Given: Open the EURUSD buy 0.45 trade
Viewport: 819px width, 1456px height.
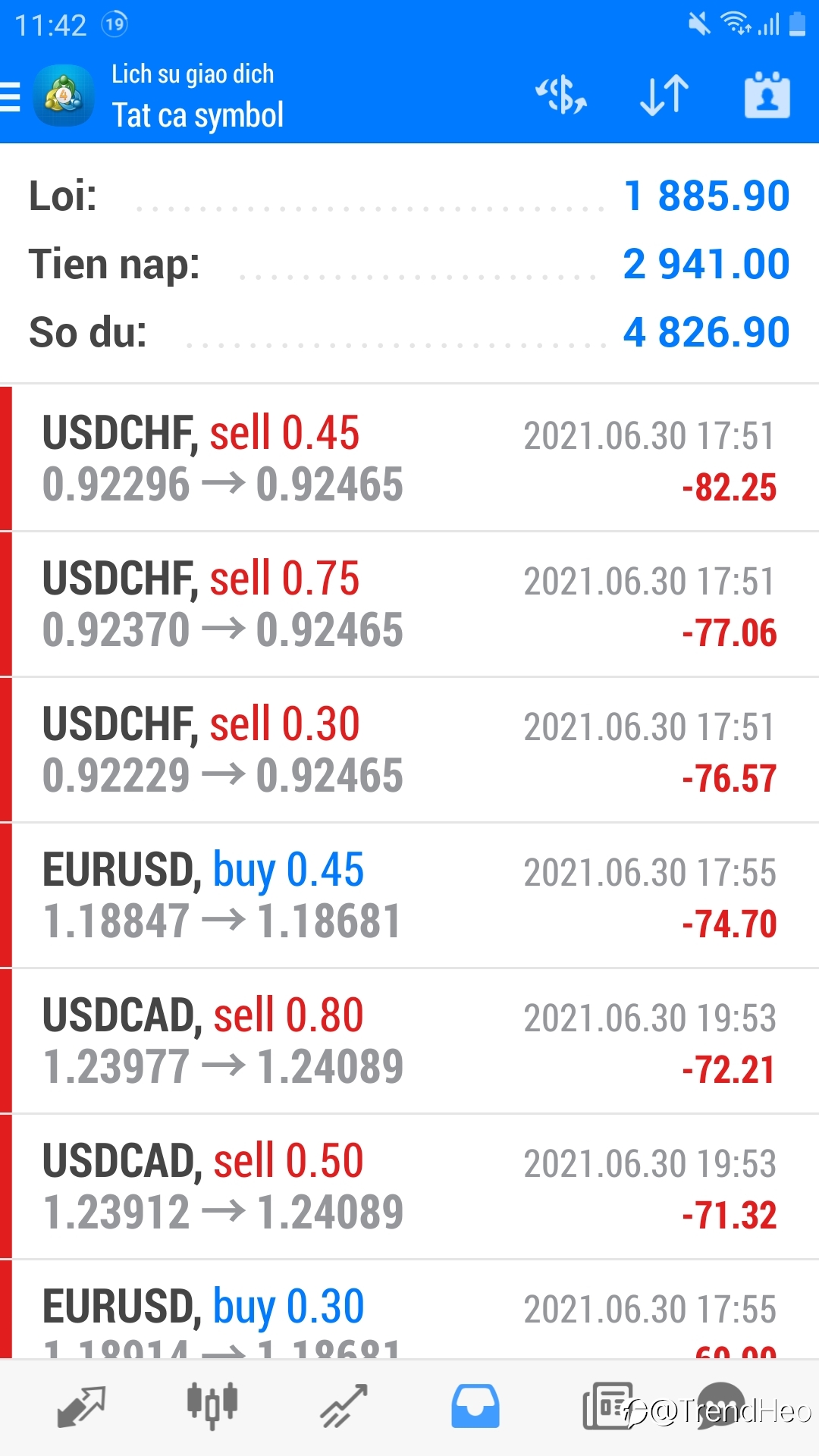Looking at the screenshot, I should (x=409, y=895).
